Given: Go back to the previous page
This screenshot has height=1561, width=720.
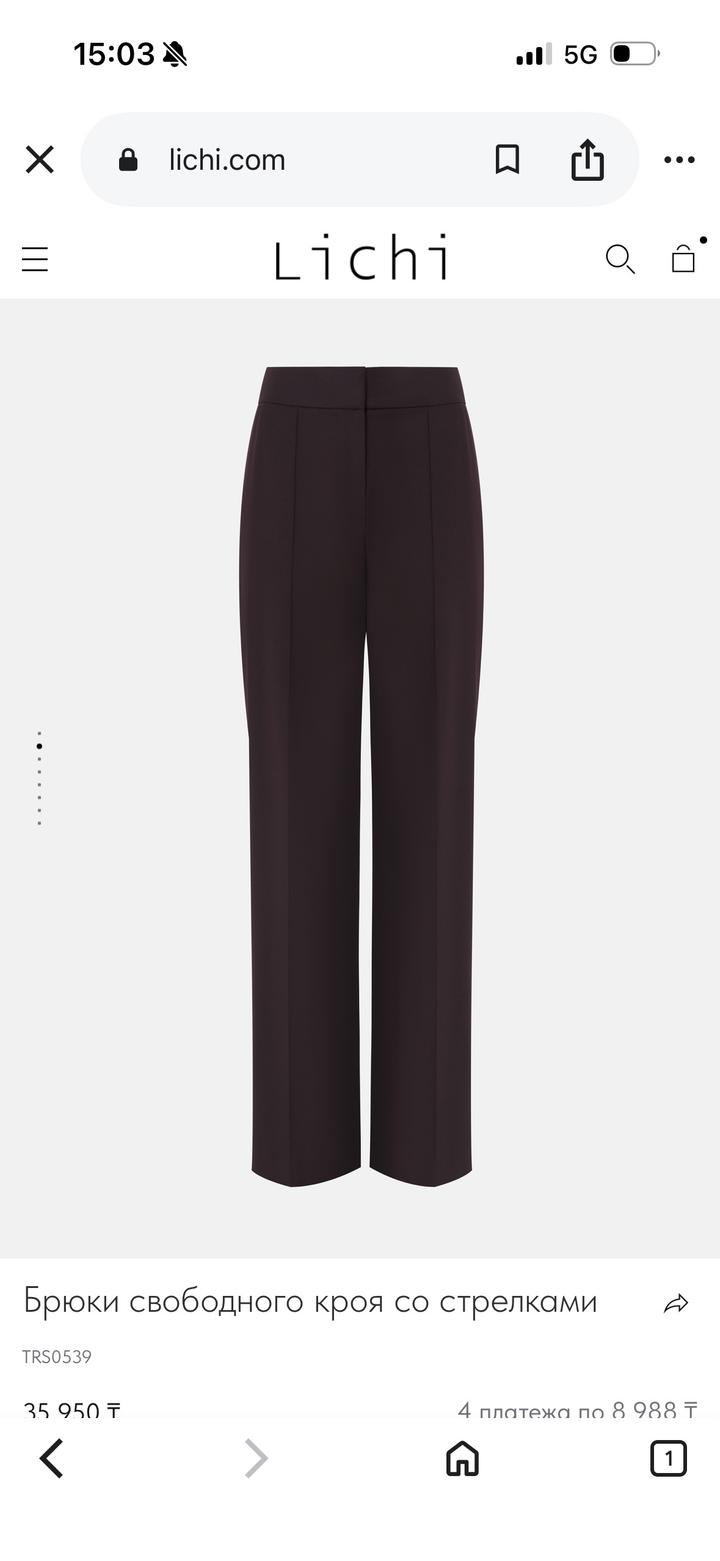Looking at the screenshot, I should 52,1458.
